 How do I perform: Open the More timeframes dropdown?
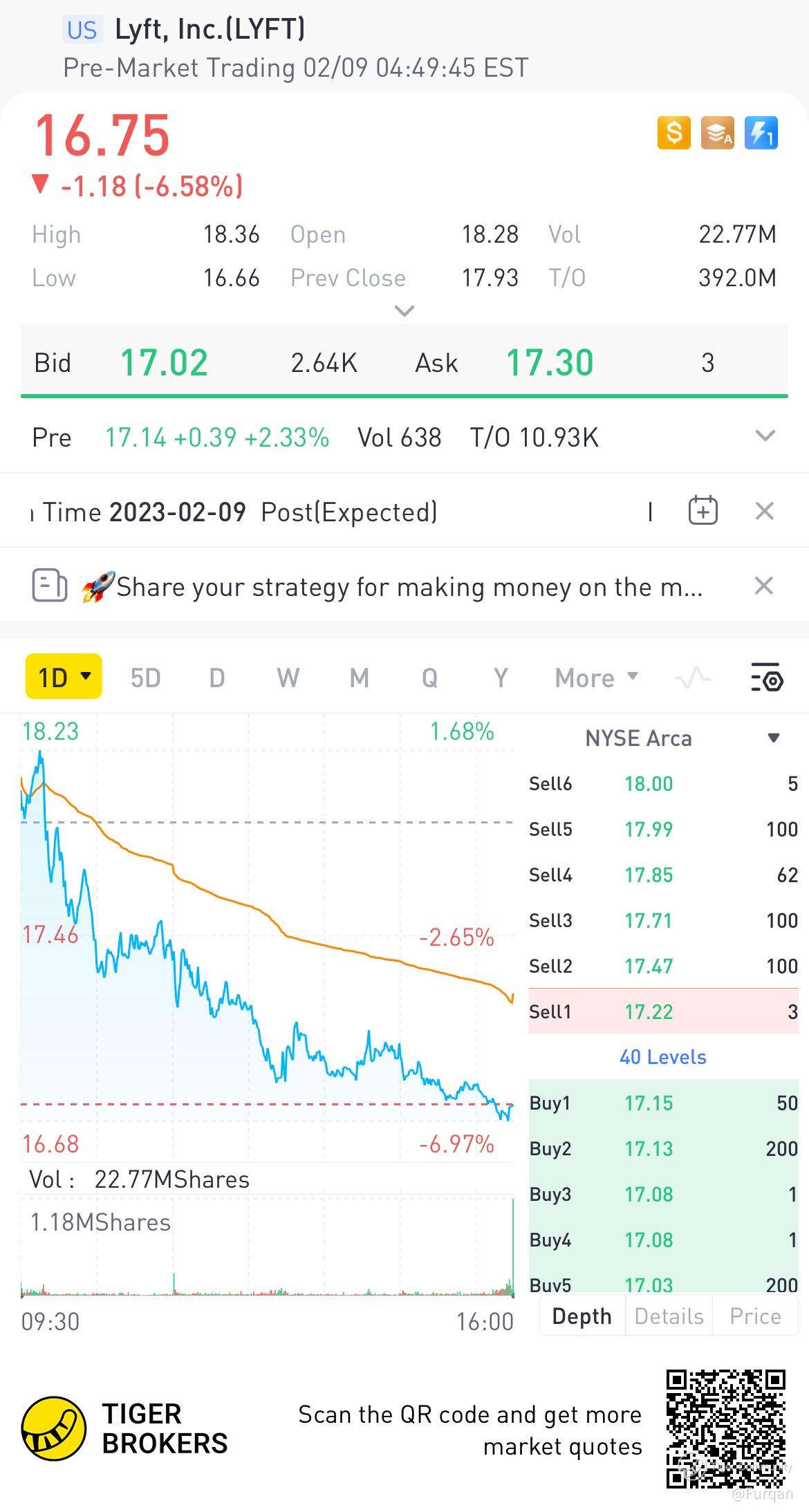pyautogui.click(x=596, y=678)
